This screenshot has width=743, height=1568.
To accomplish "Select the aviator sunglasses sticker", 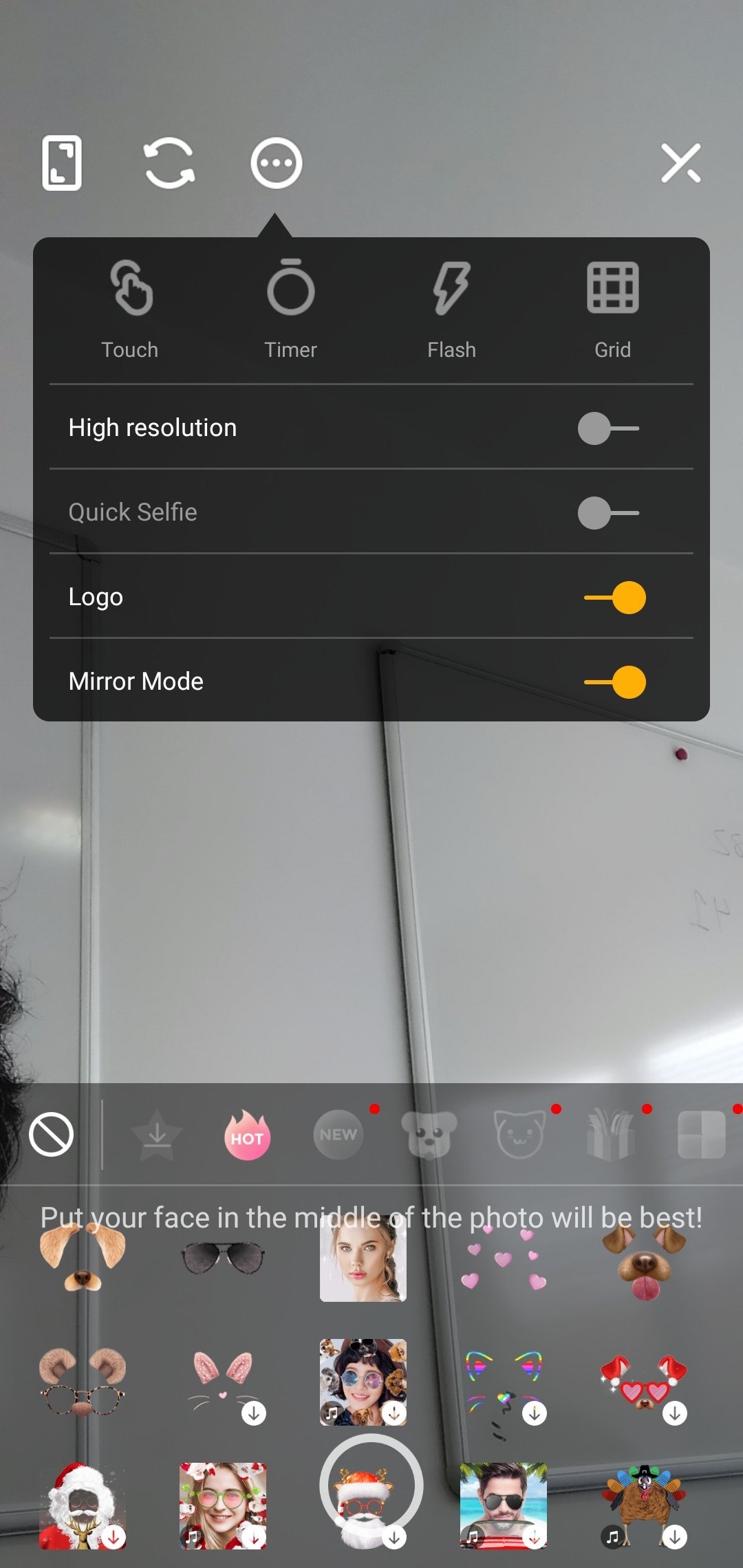I will (x=222, y=1258).
